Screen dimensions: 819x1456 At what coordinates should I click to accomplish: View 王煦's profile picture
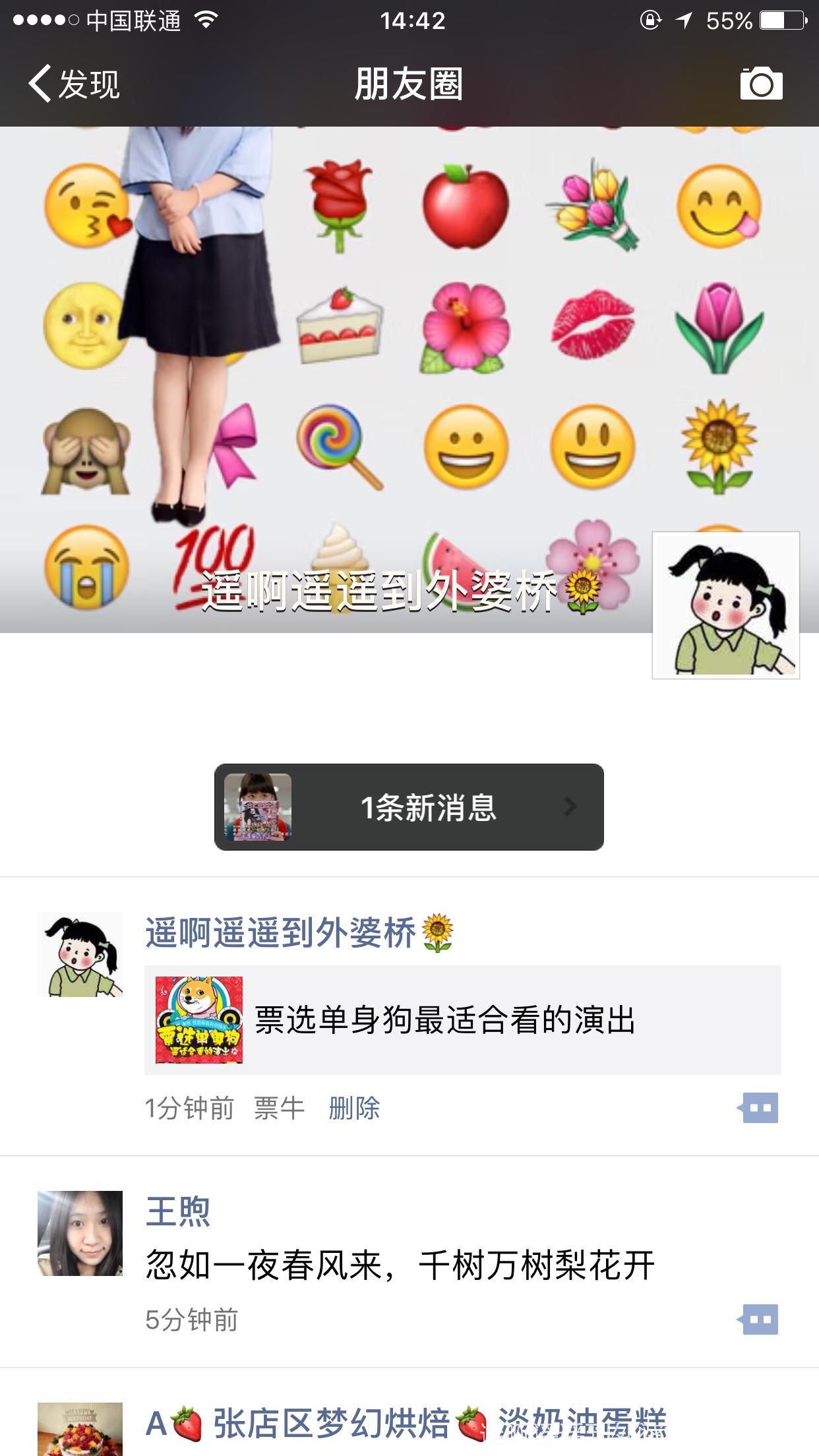pos(80,1233)
